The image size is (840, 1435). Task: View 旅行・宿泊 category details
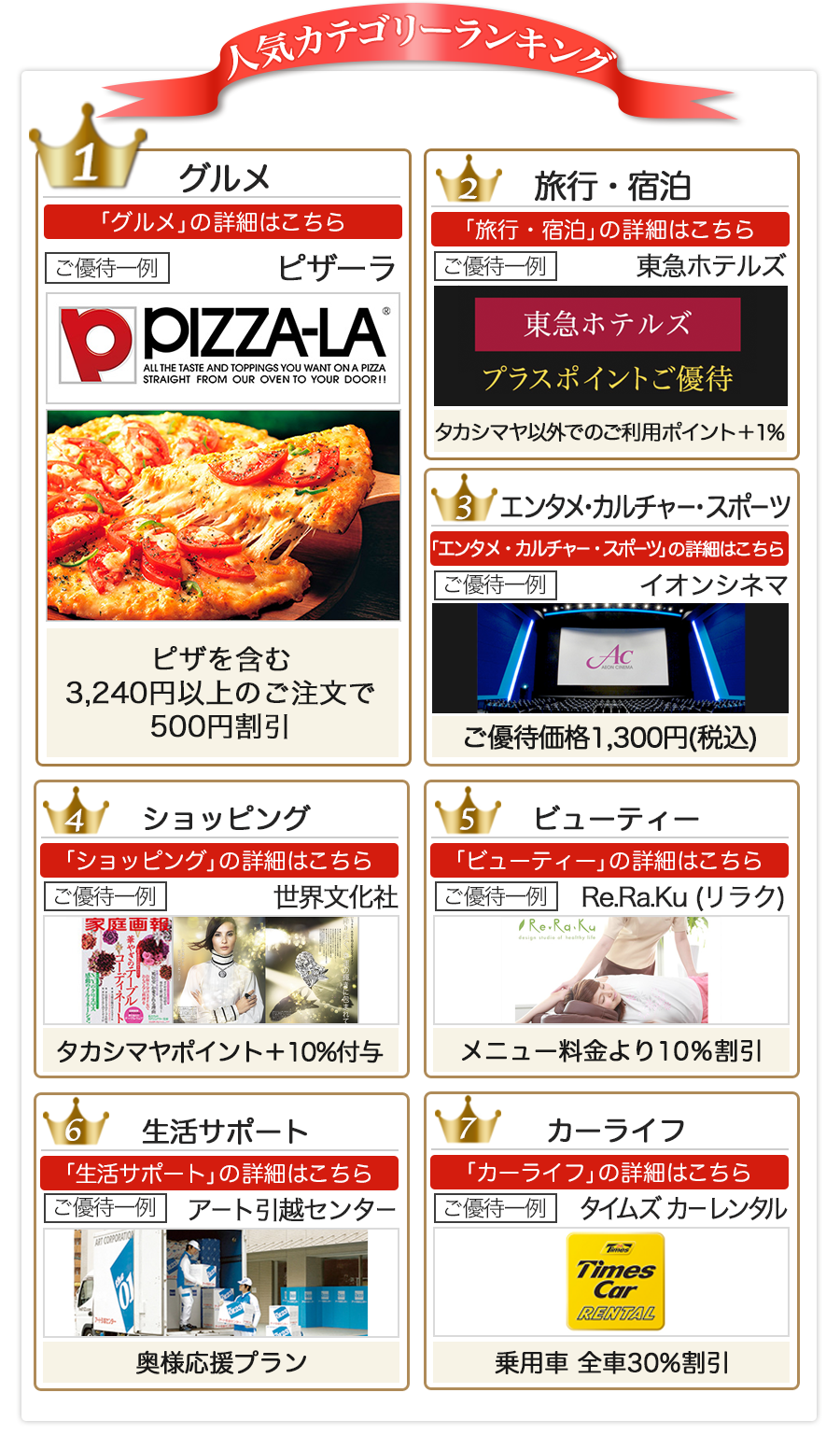point(609,229)
